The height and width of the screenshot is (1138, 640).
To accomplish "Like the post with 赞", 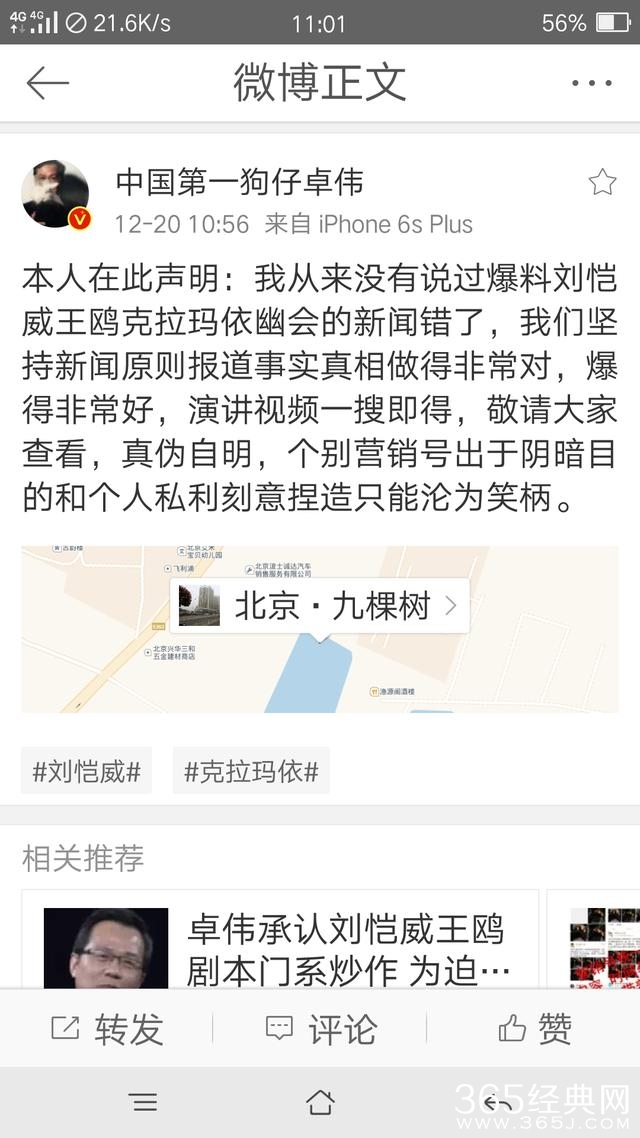I will (x=534, y=1028).
